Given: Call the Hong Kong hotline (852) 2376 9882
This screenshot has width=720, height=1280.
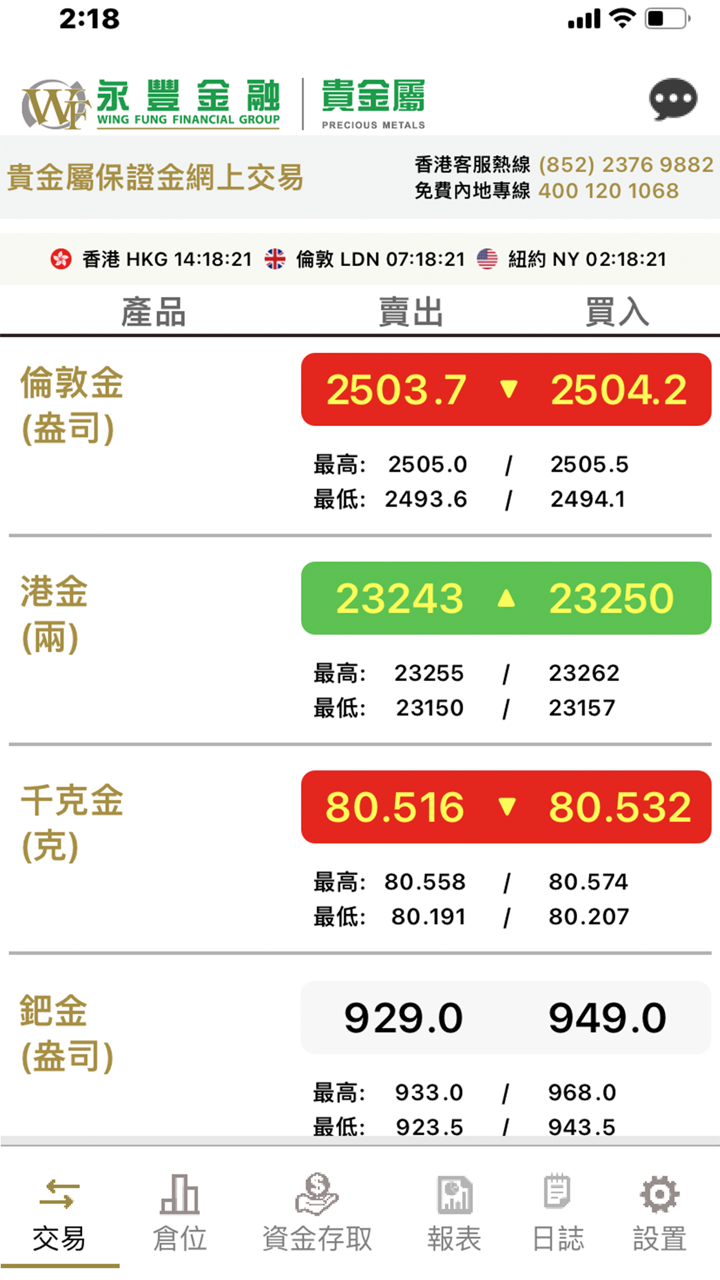Looking at the screenshot, I should [625, 165].
